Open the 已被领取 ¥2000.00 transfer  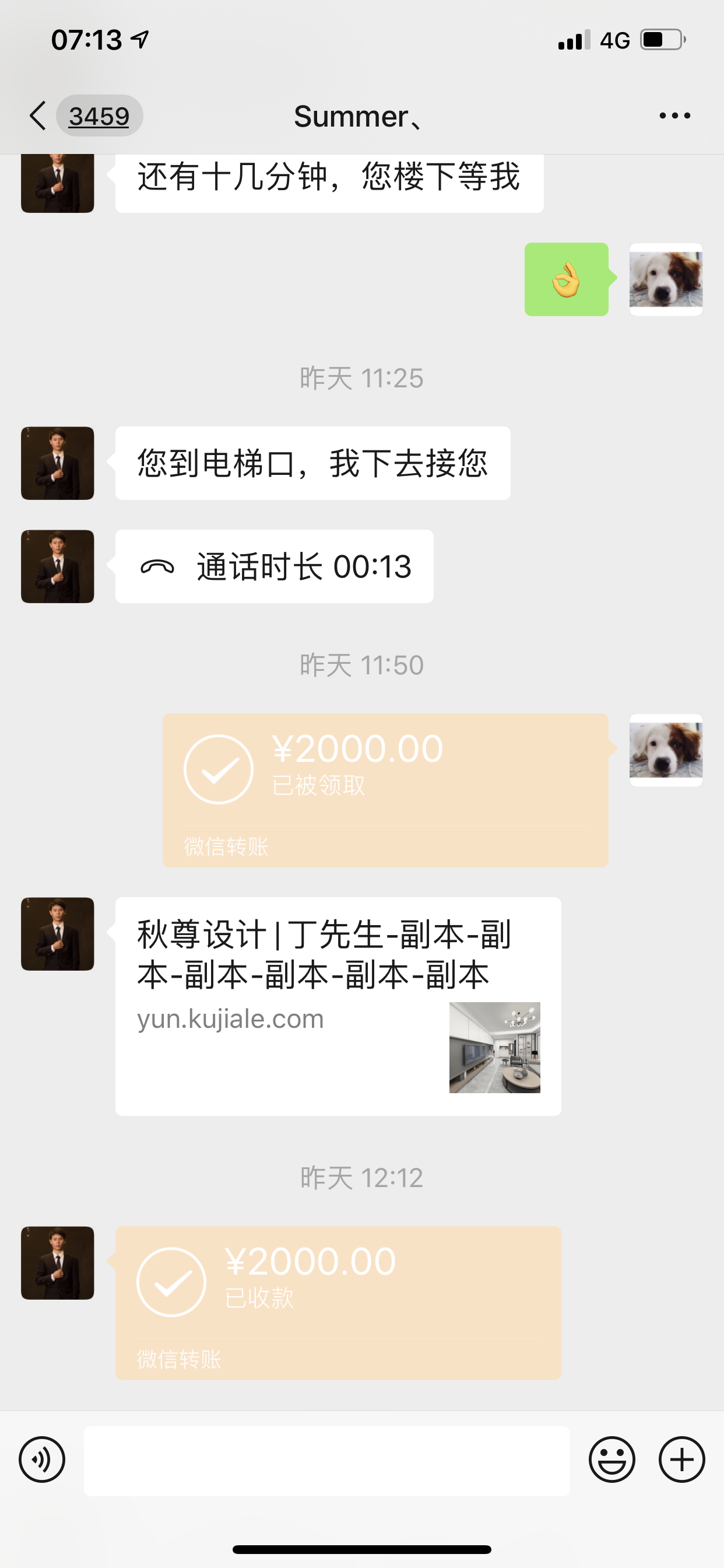pos(385,789)
